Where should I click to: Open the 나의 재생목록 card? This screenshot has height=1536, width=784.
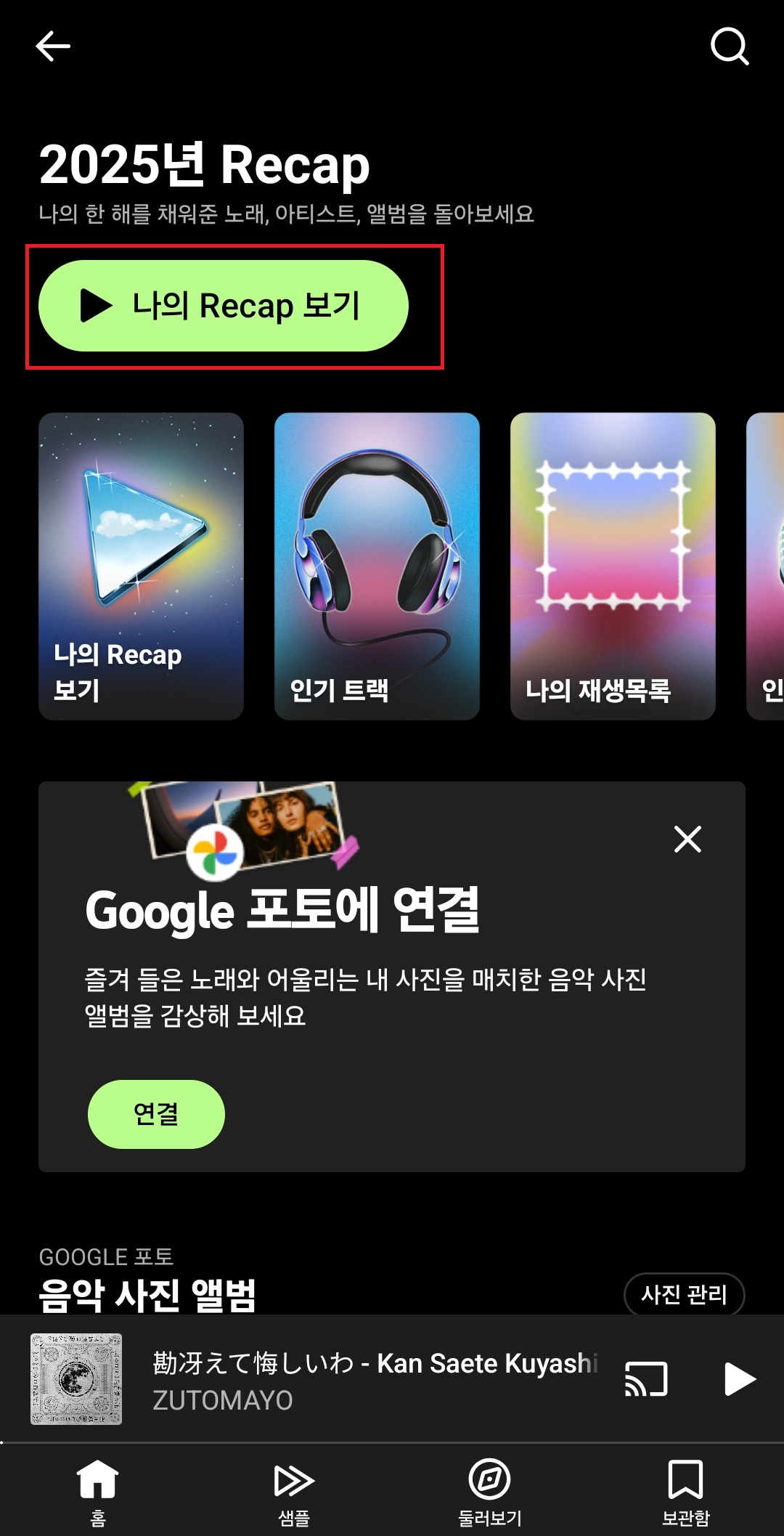pyautogui.click(x=613, y=566)
